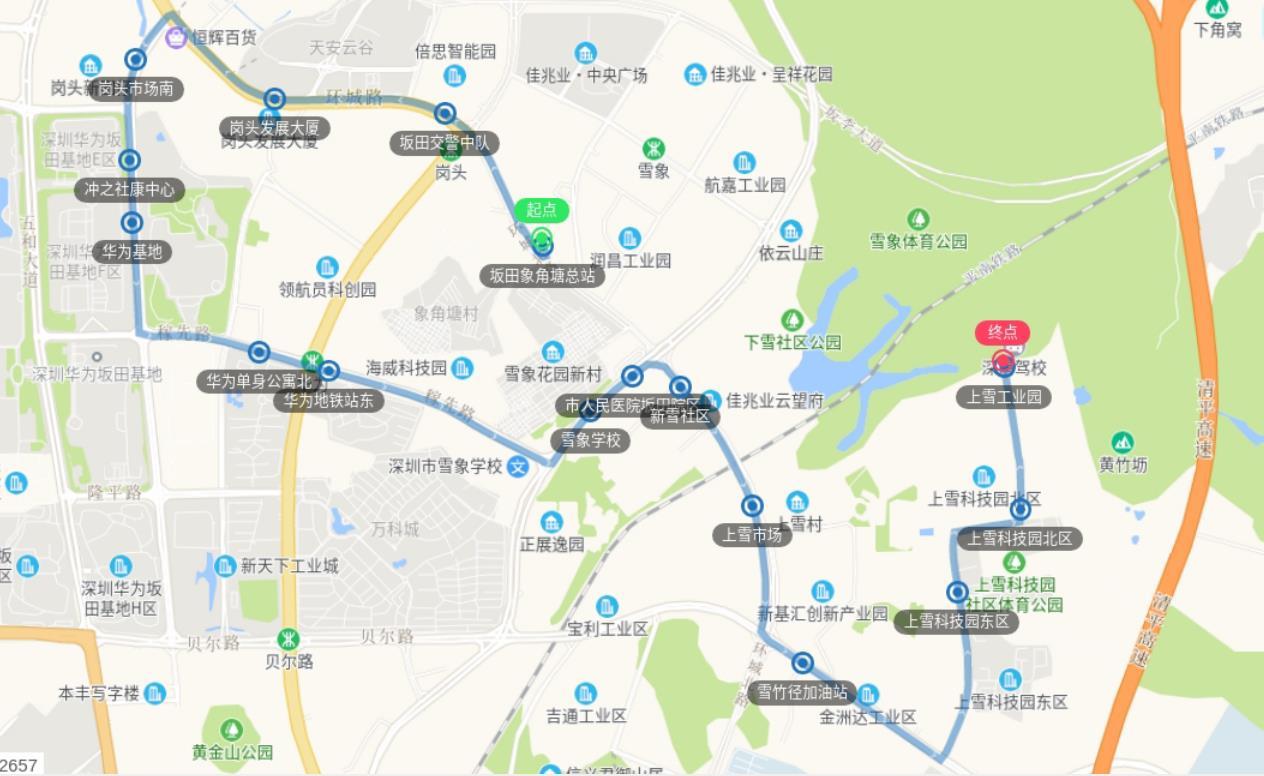Select the 冲之社康中心 stop marker
The height and width of the screenshot is (776, 1264).
pyautogui.click(x=129, y=160)
